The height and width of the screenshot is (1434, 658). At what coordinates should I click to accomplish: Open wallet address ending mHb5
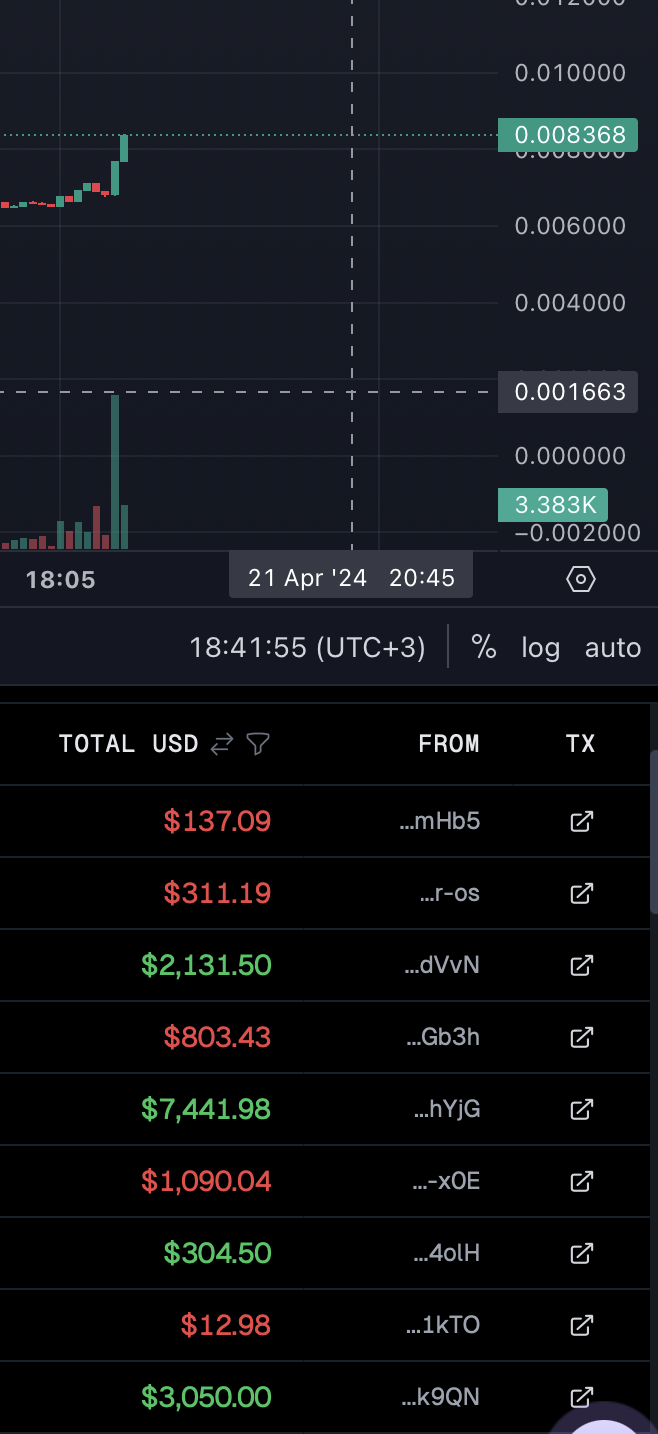pos(440,821)
